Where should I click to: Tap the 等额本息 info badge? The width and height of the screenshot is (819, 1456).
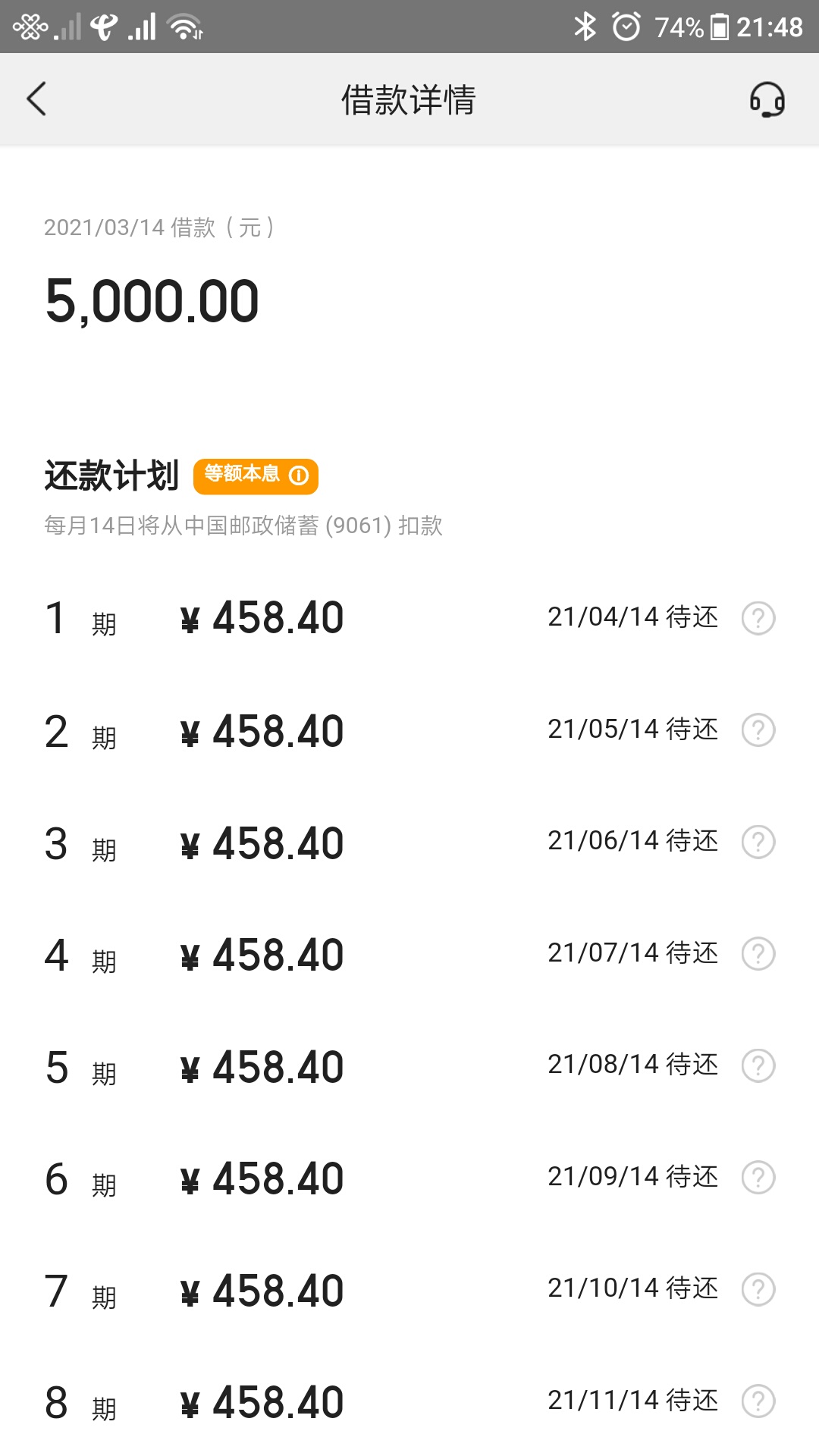(256, 475)
